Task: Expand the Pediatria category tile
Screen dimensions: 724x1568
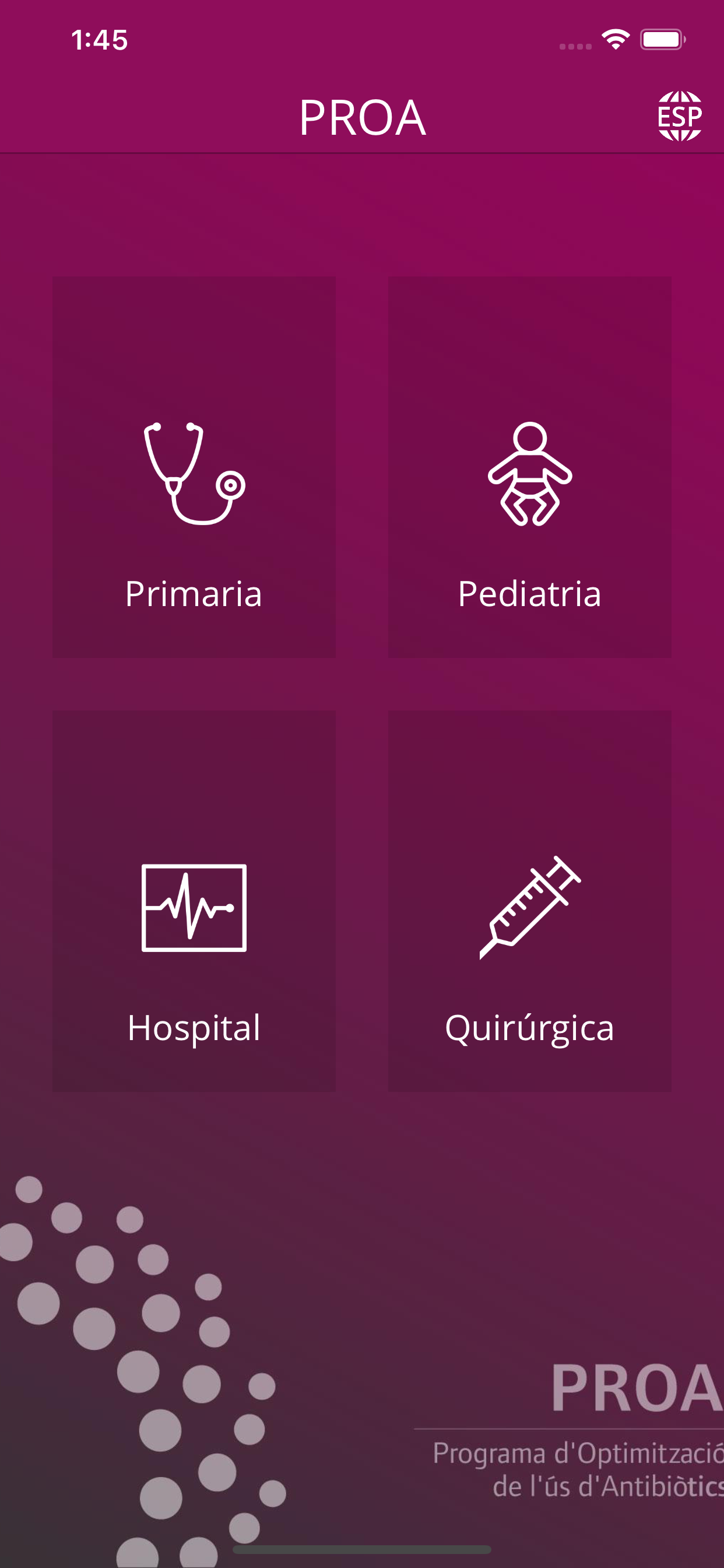Action: click(x=530, y=467)
